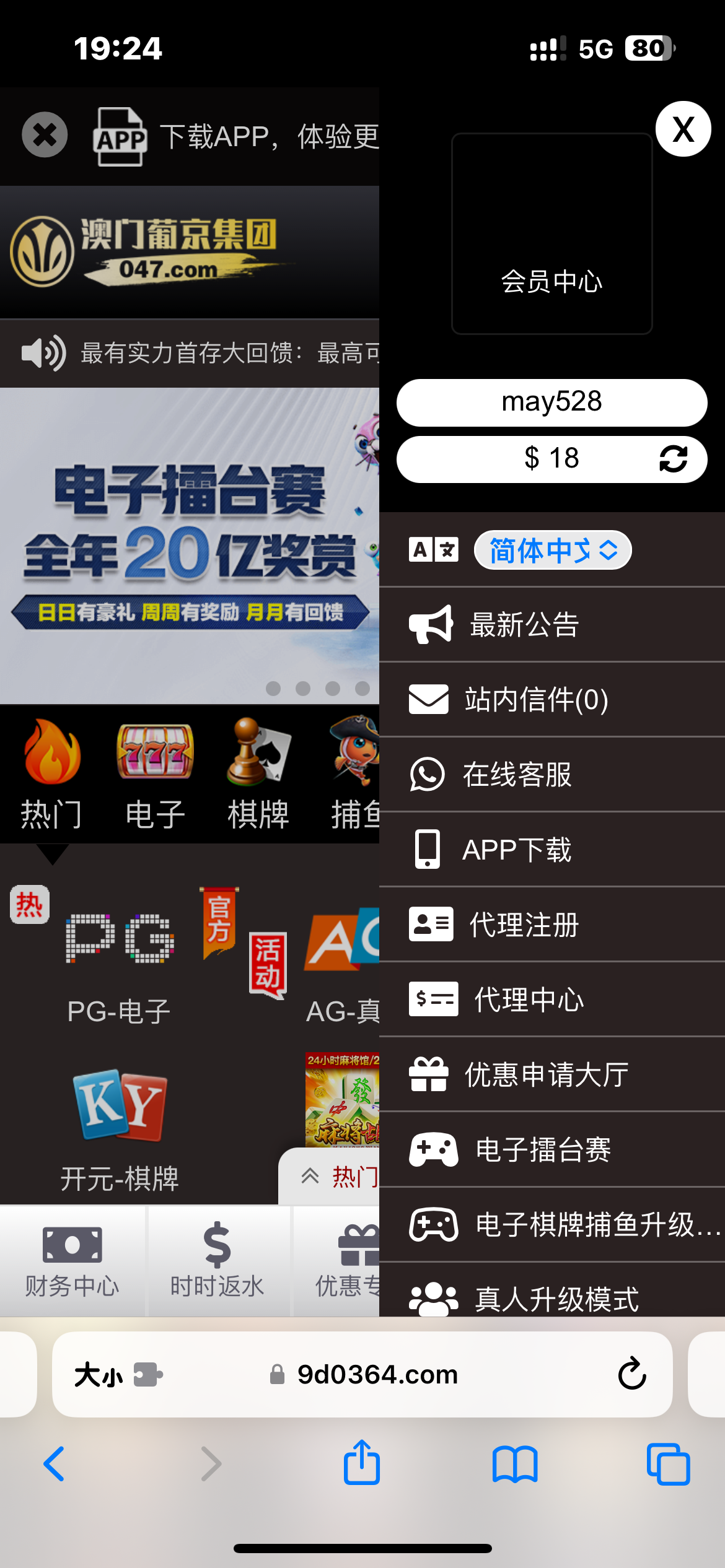Viewport: 725px width, 1568px height.
Task: Open APP下载 menu item
Action: tap(516, 849)
